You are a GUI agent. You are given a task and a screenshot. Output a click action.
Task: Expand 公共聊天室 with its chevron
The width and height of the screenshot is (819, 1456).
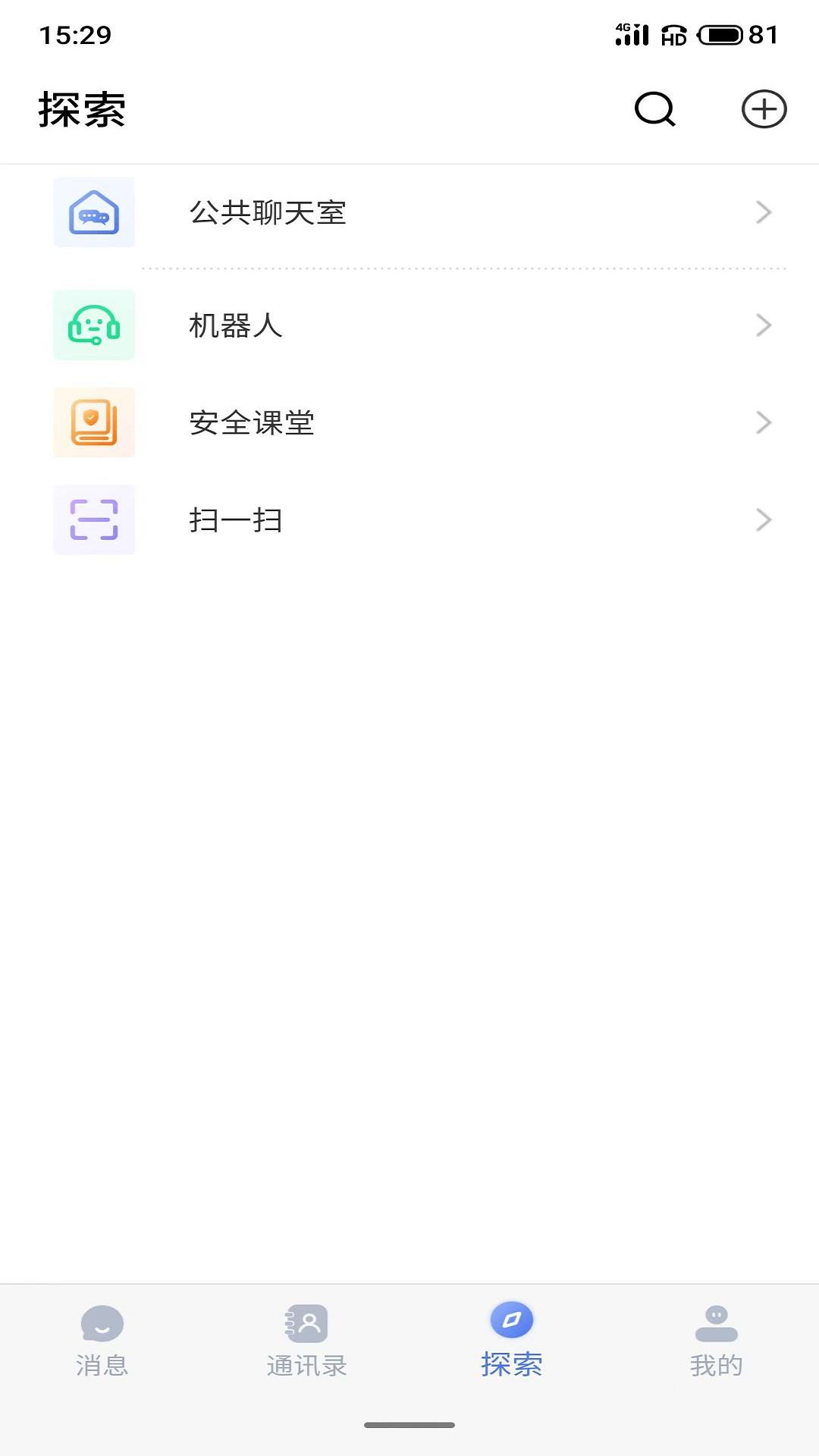(764, 213)
